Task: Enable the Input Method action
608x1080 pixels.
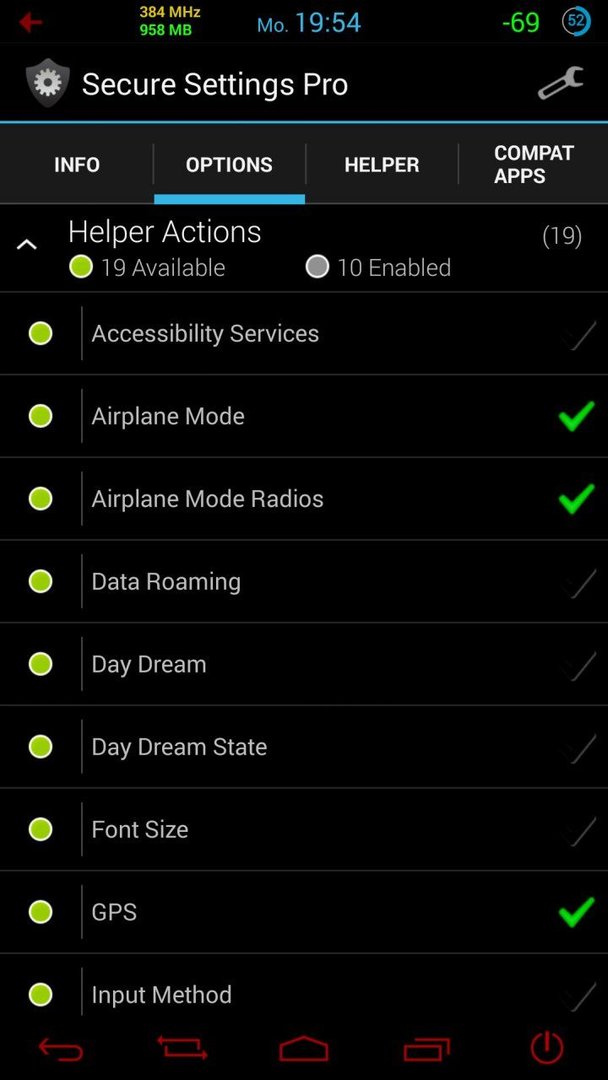Action: pos(577,995)
